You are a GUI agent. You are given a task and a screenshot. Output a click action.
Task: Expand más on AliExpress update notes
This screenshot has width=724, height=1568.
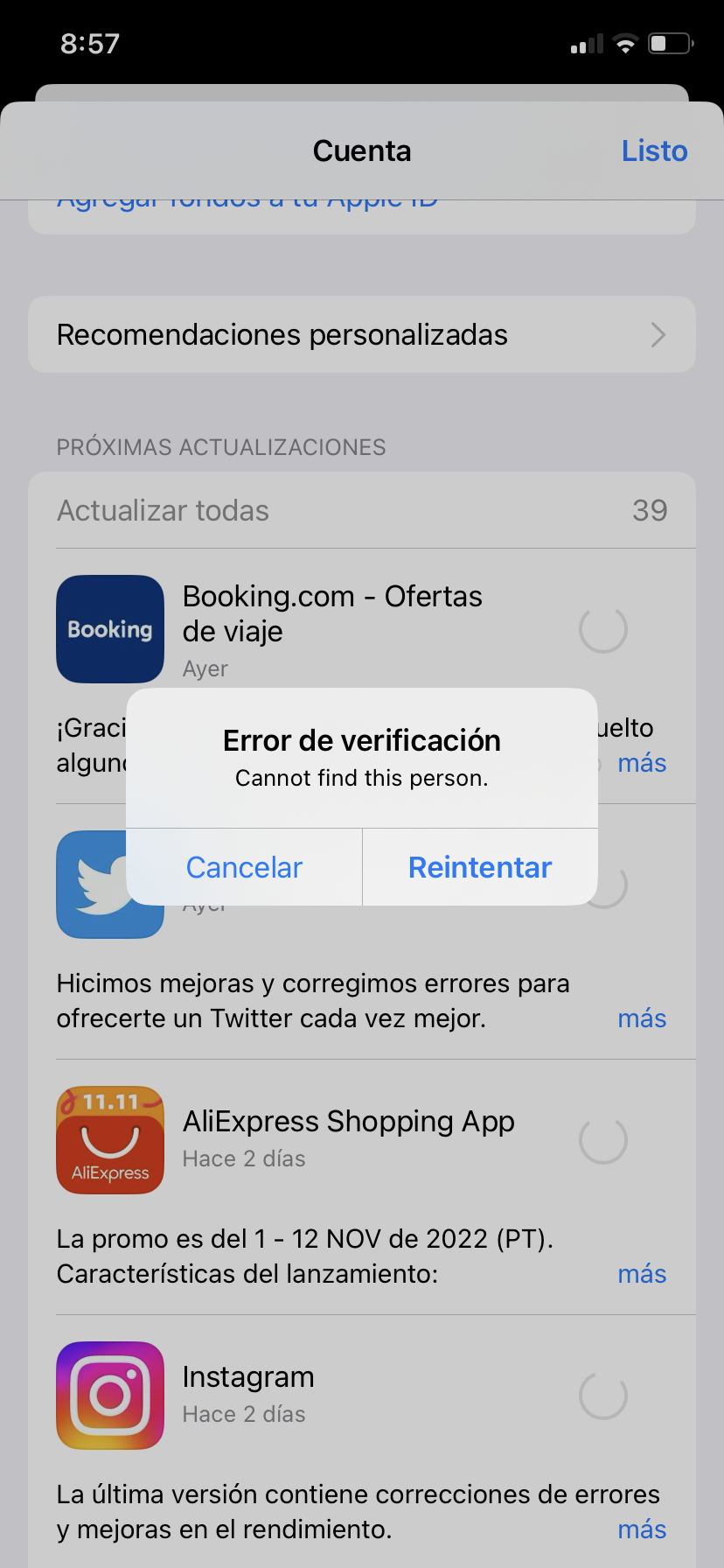pyautogui.click(x=642, y=1274)
